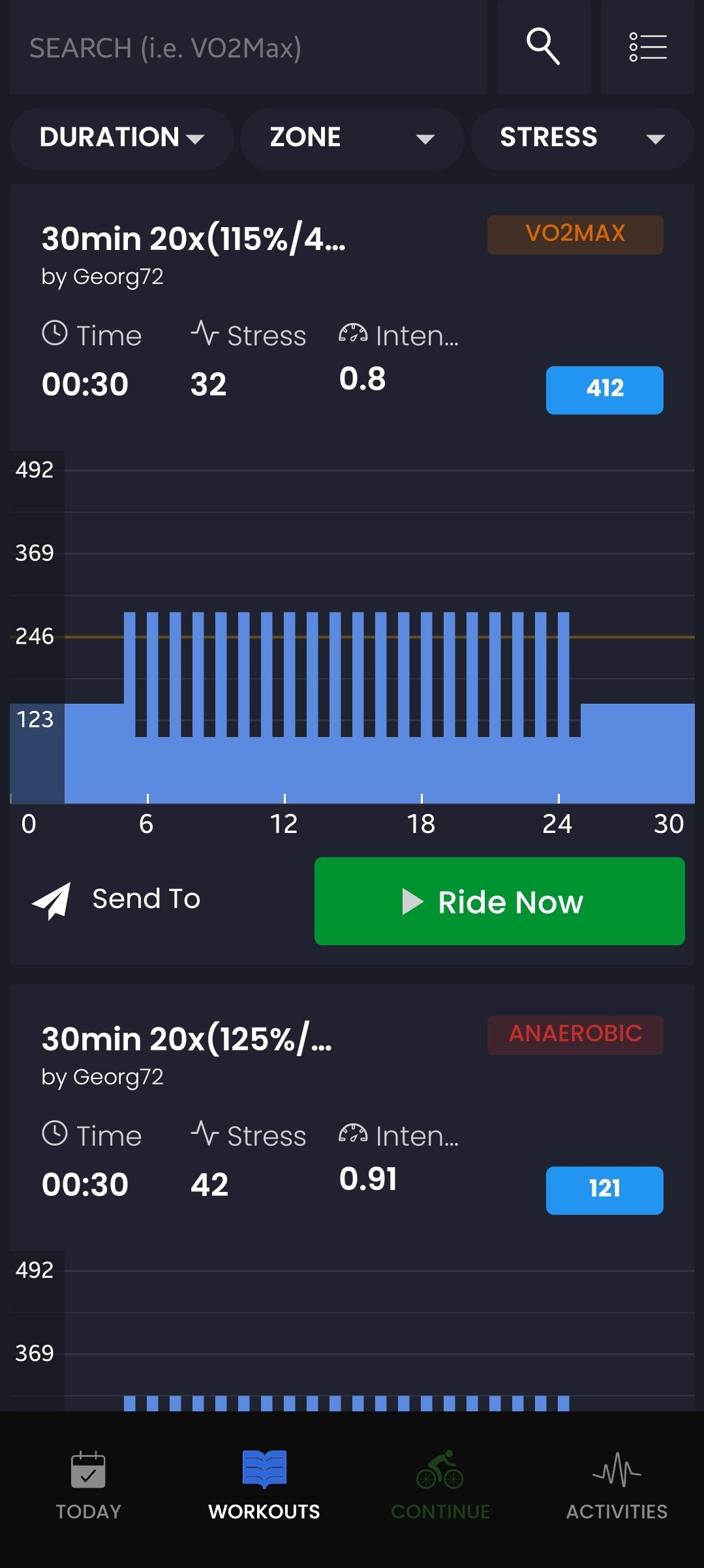The width and height of the screenshot is (704, 1568).
Task: Open the list view options icon
Action: click(647, 47)
